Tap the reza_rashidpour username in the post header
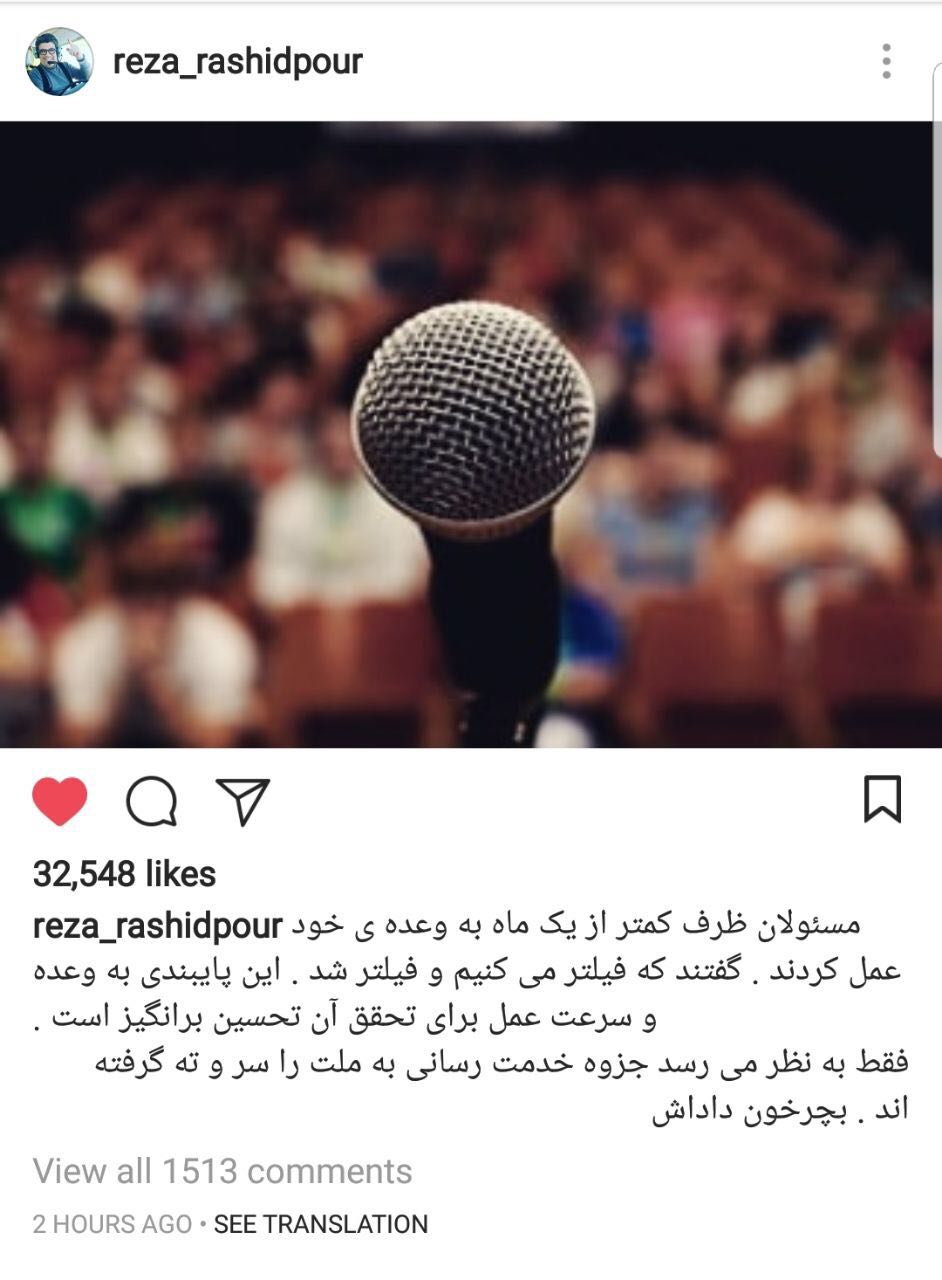 237,62
